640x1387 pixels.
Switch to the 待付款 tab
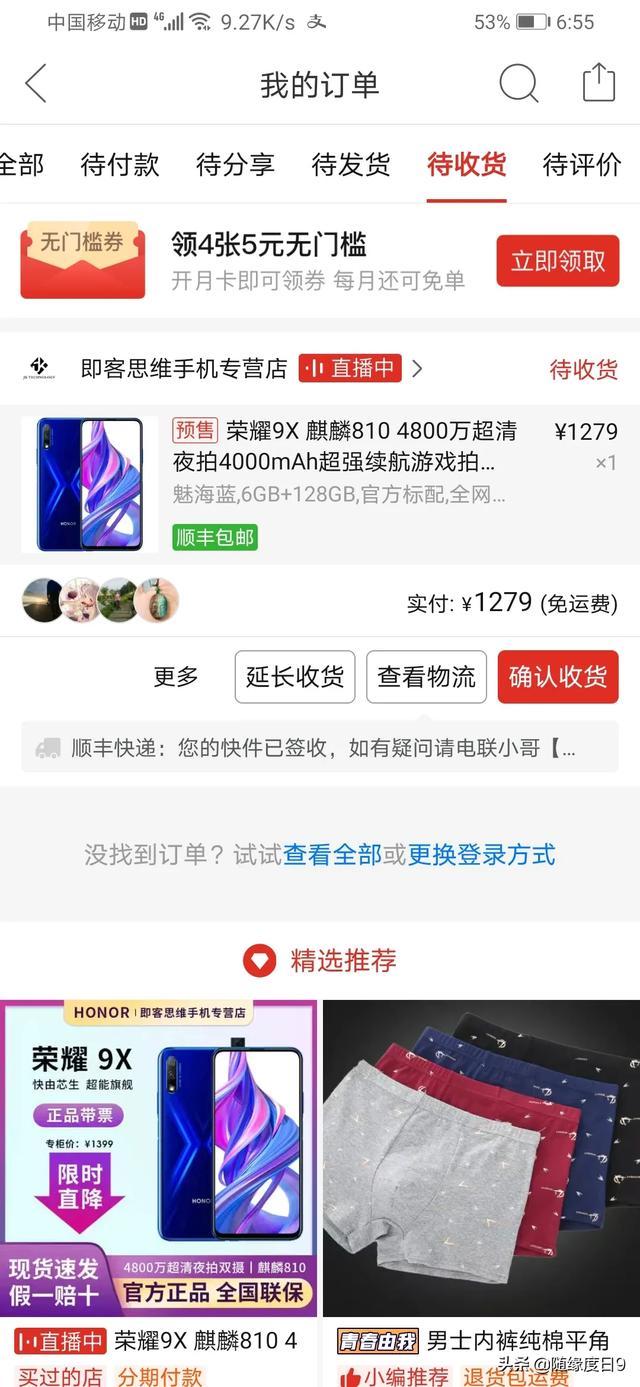tap(120, 164)
